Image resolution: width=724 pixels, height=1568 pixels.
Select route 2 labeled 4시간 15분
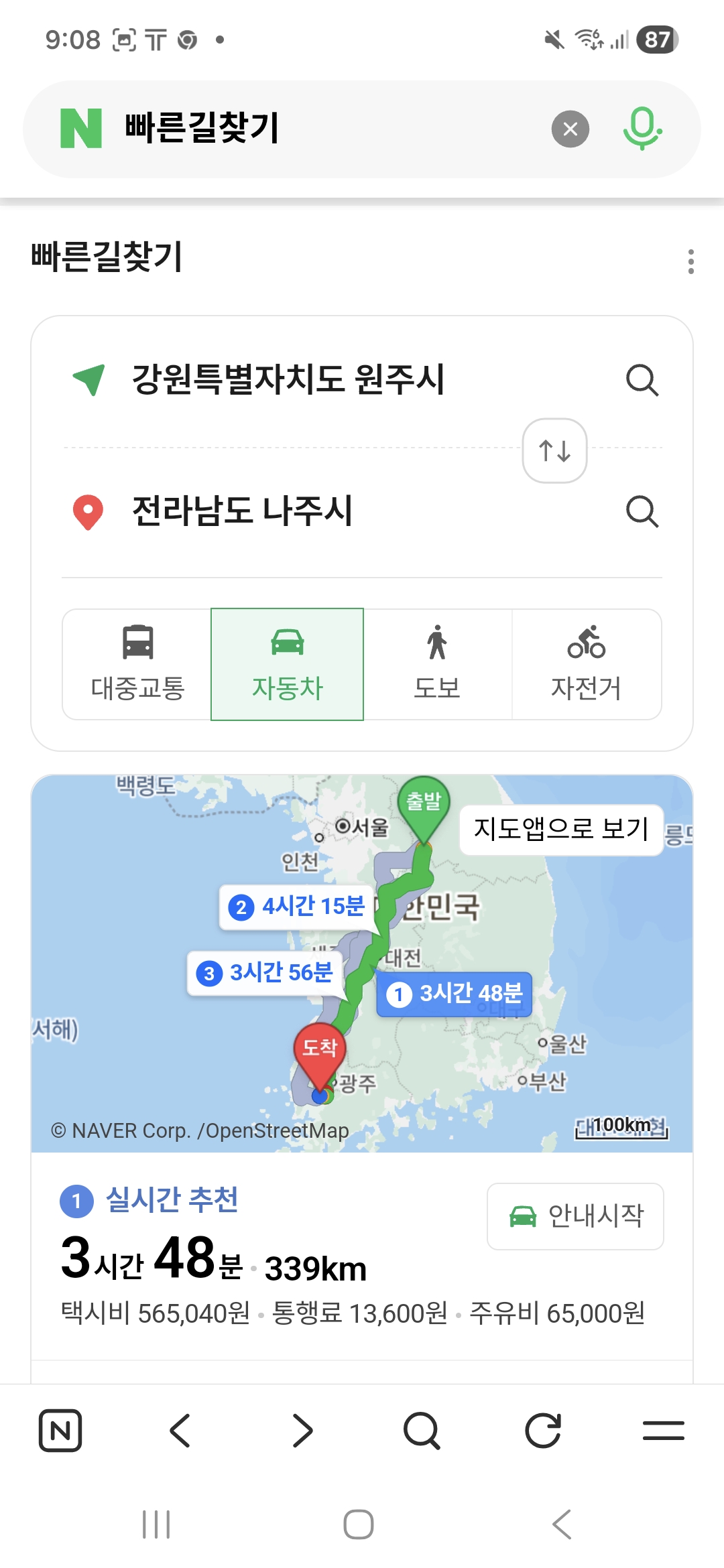(296, 907)
